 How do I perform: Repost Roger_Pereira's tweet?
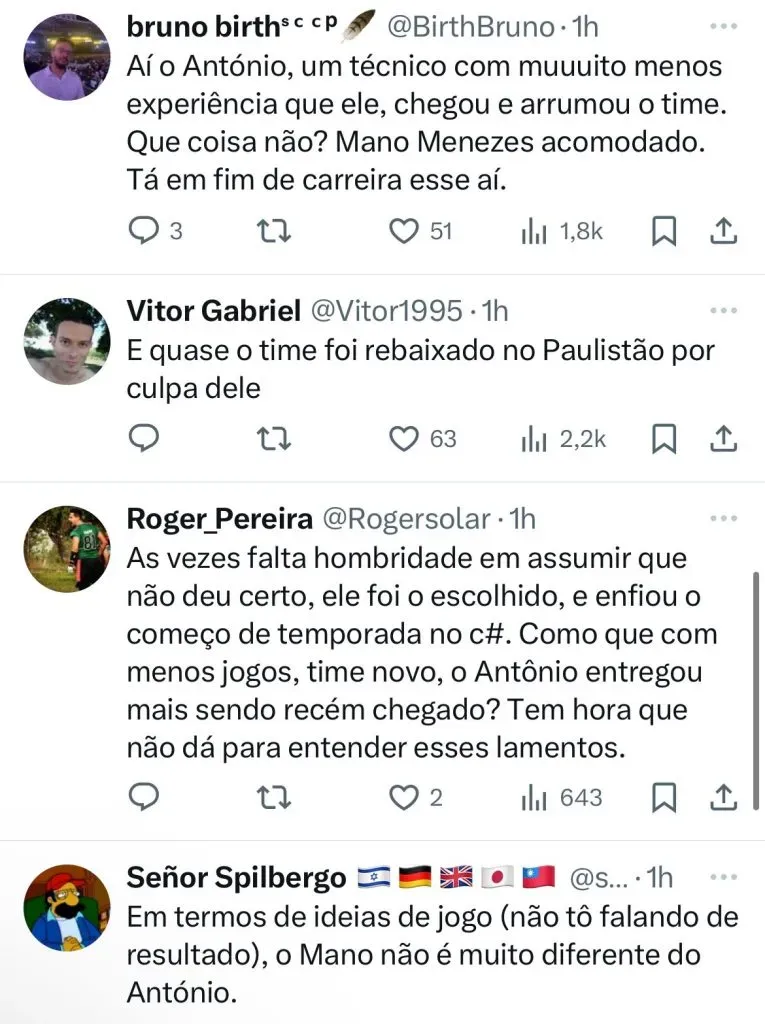[274, 797]
